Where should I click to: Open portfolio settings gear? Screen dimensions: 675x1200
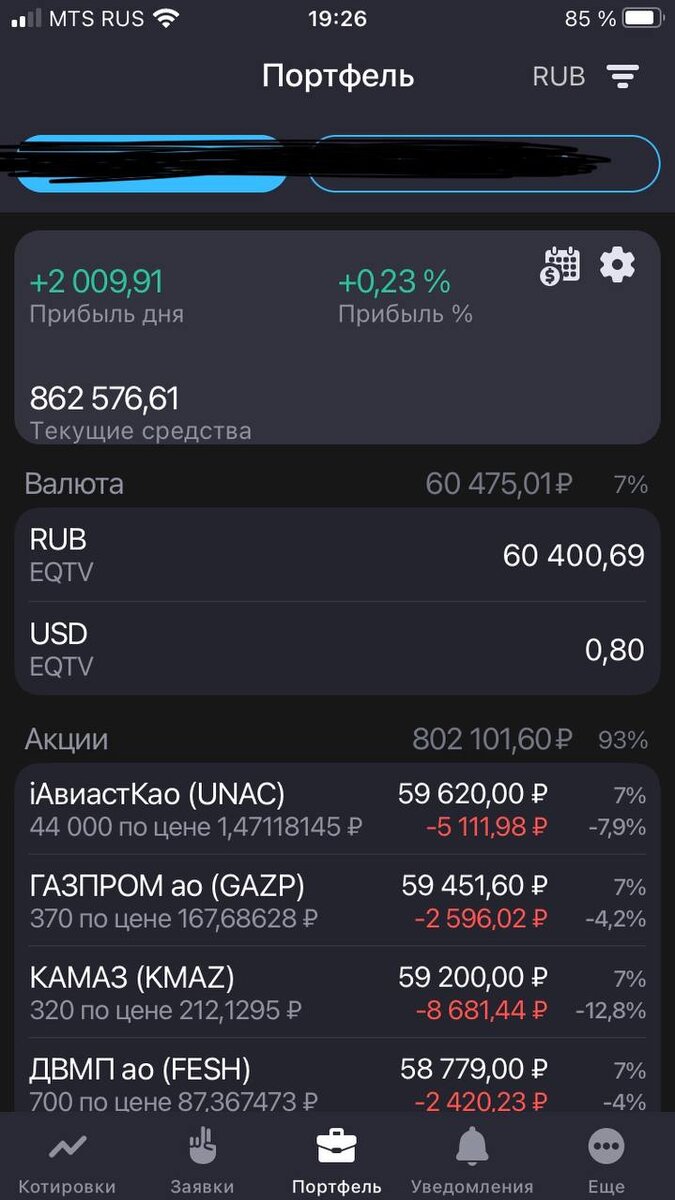tap(617, 265)
